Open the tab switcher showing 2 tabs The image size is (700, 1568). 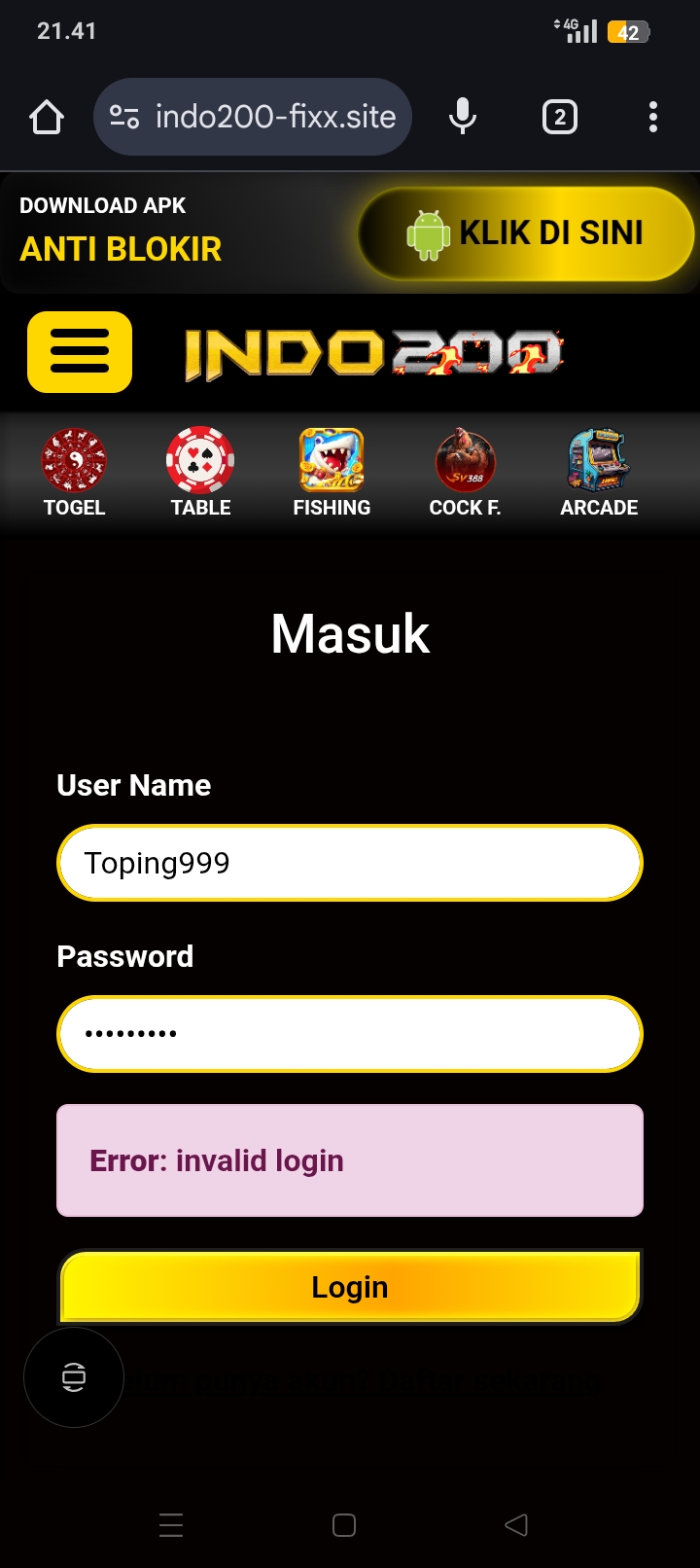(x=559, y=118)
